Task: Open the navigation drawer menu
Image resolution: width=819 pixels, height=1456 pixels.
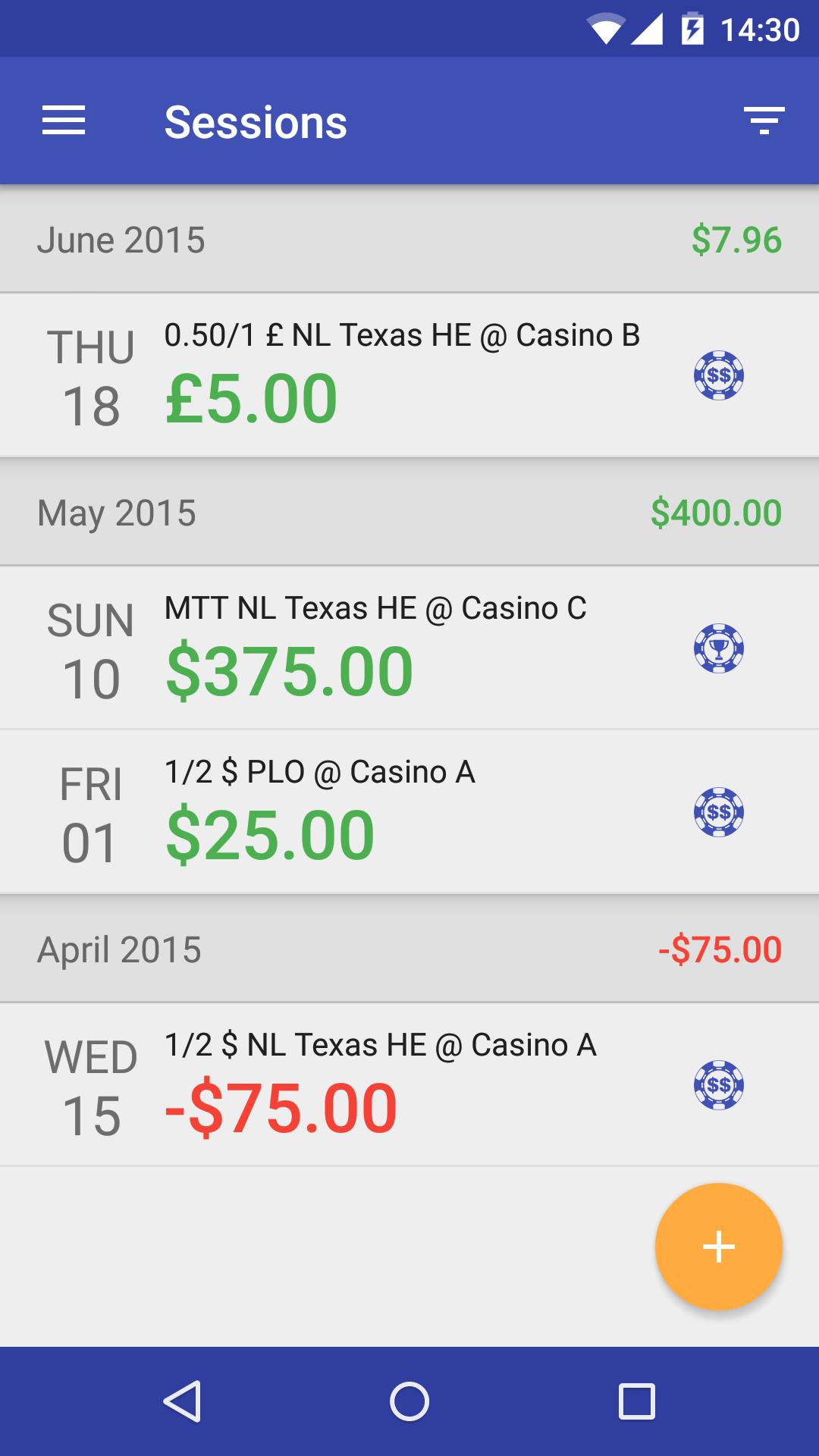Action: [64, 121]
